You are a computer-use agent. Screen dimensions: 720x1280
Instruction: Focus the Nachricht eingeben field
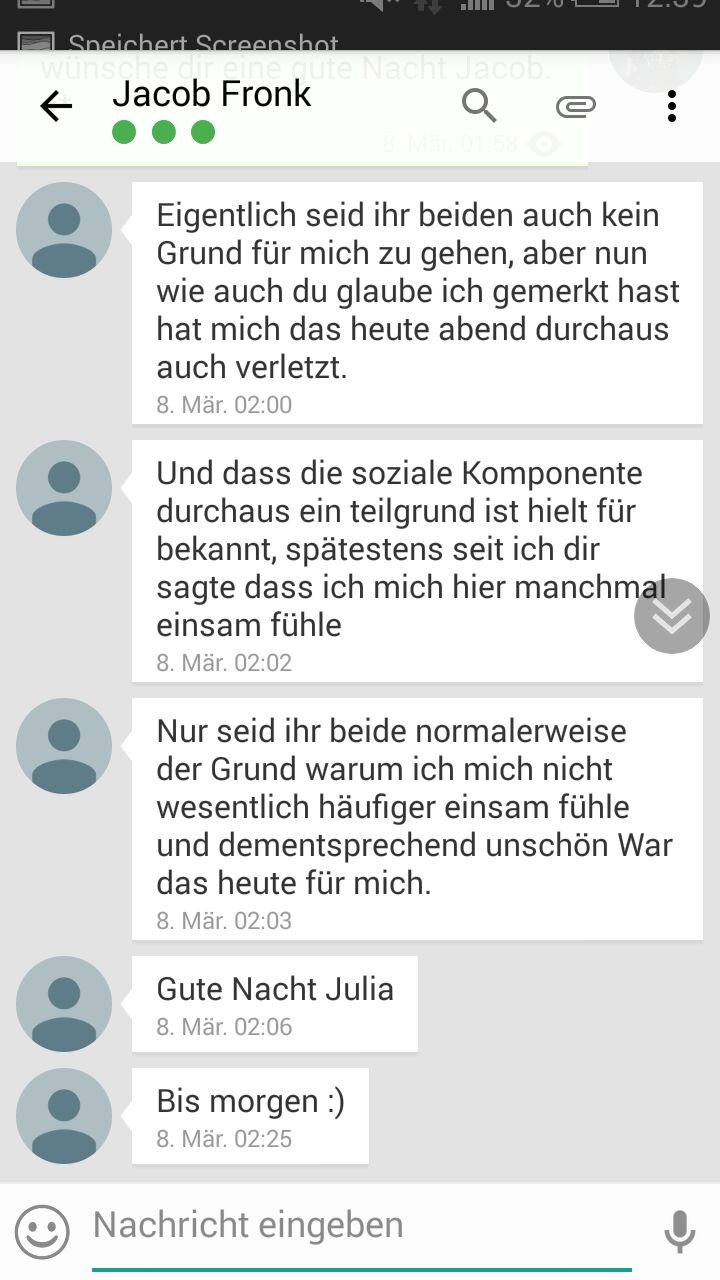360,1226
